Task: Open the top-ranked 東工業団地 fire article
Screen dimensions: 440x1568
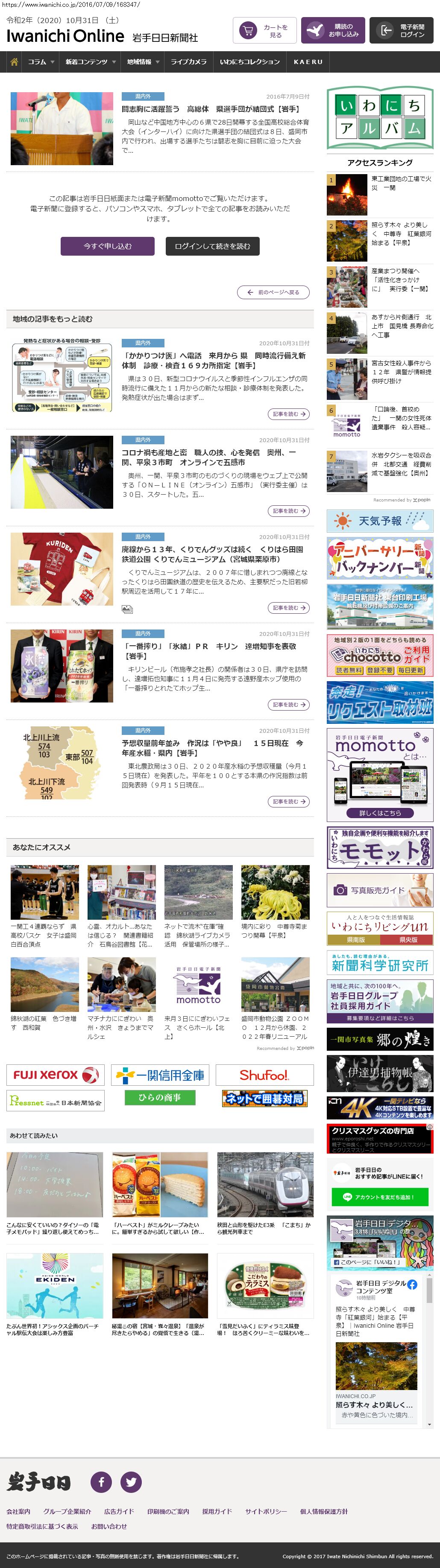Action: point(402,183)
